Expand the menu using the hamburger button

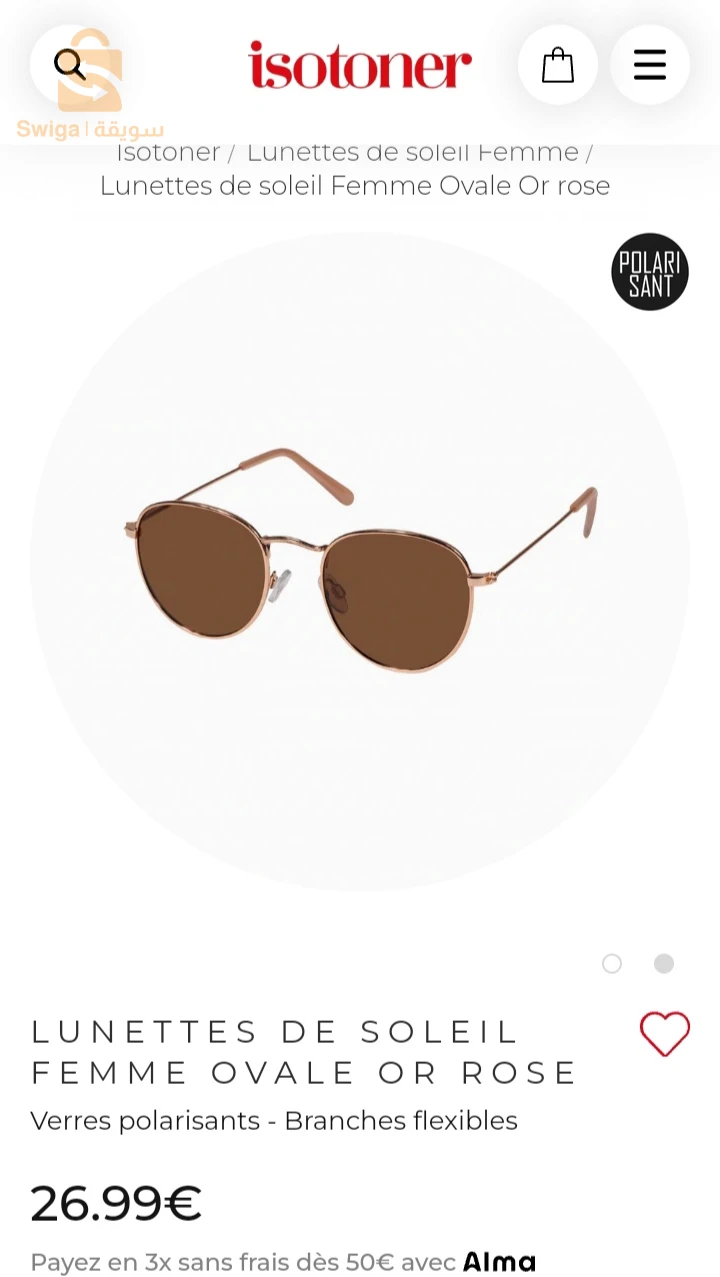click(x=649, y=64)
